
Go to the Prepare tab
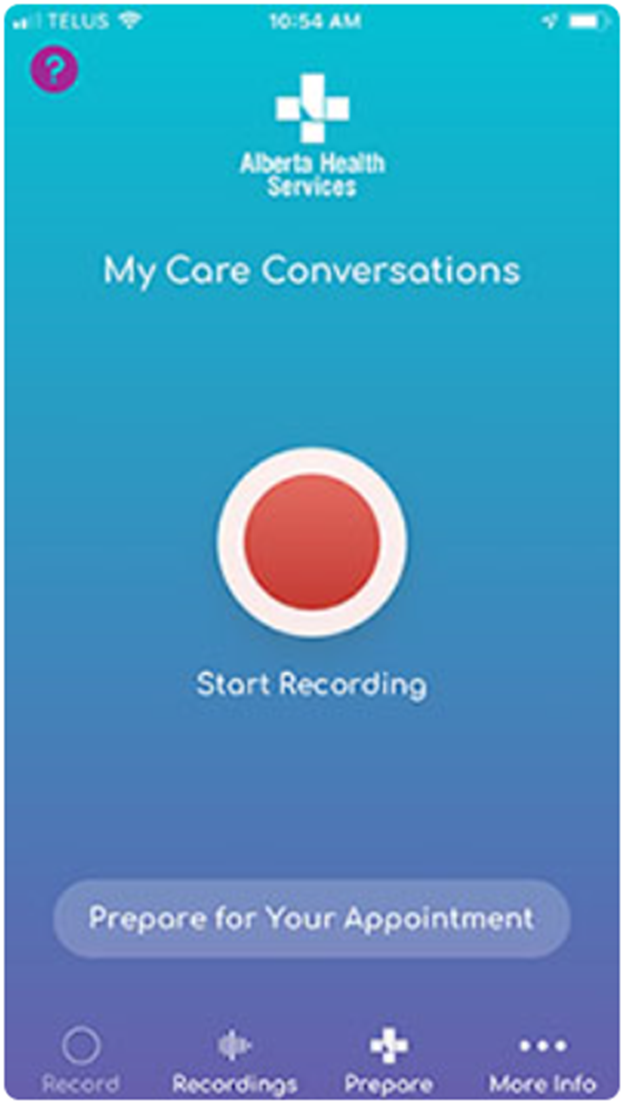coord(388,1060)
